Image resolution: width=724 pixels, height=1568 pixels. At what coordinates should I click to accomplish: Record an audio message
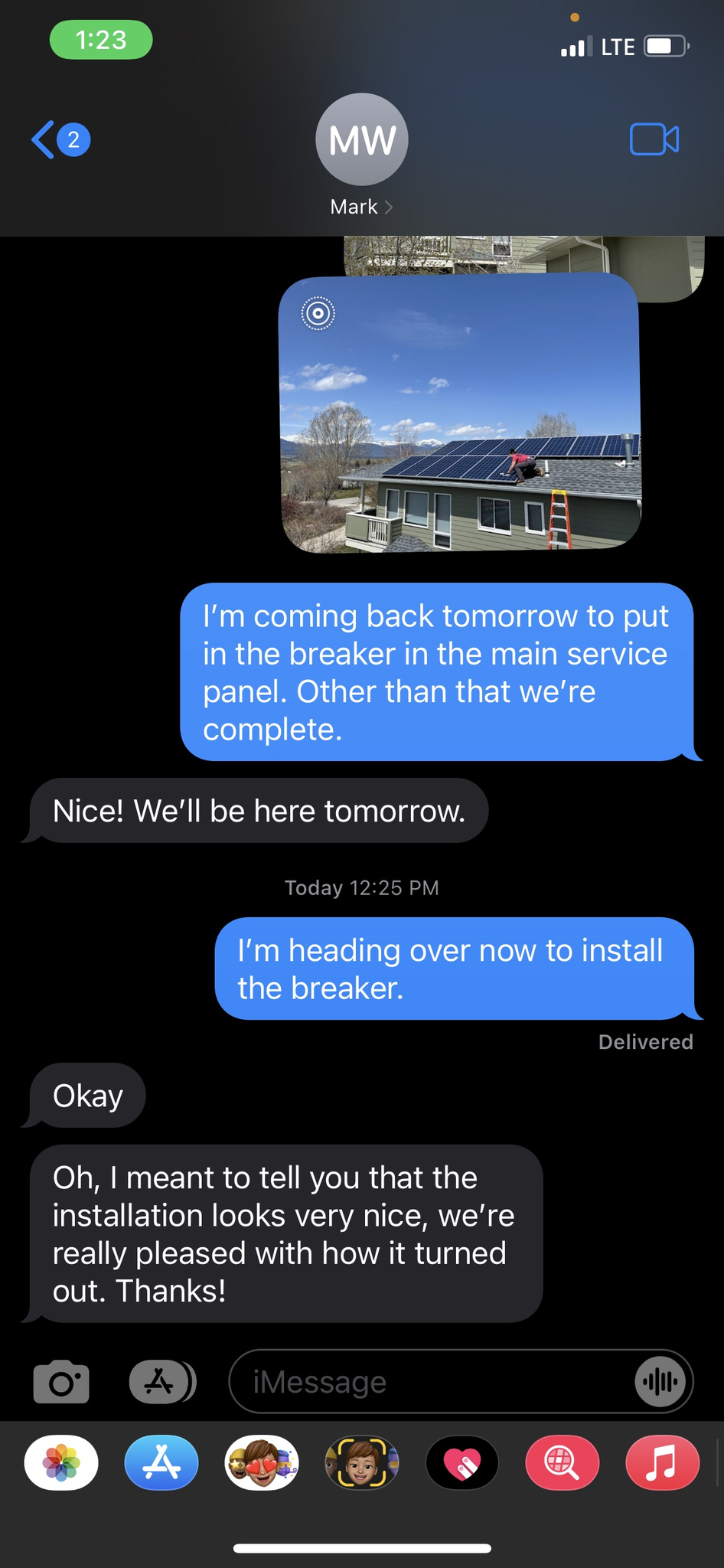click(x=660, y=1382)
